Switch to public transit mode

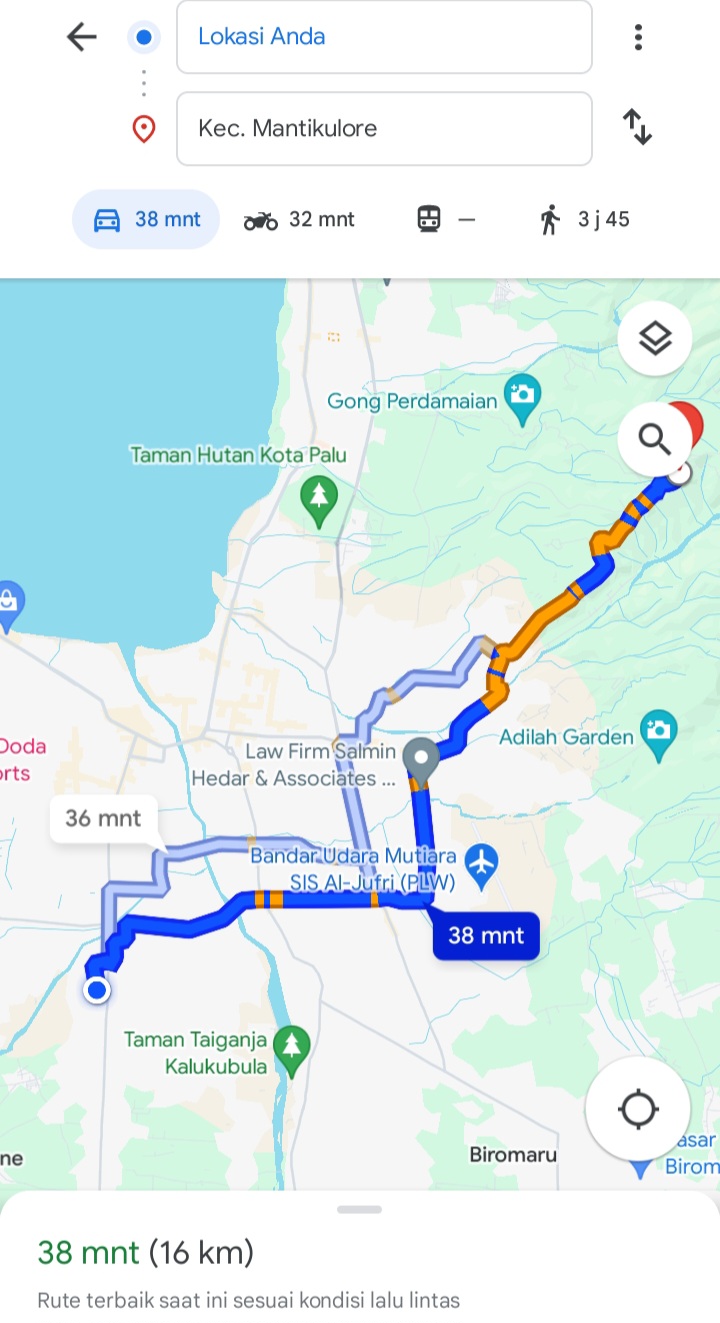pyautogui.click(x=446, y=219)
